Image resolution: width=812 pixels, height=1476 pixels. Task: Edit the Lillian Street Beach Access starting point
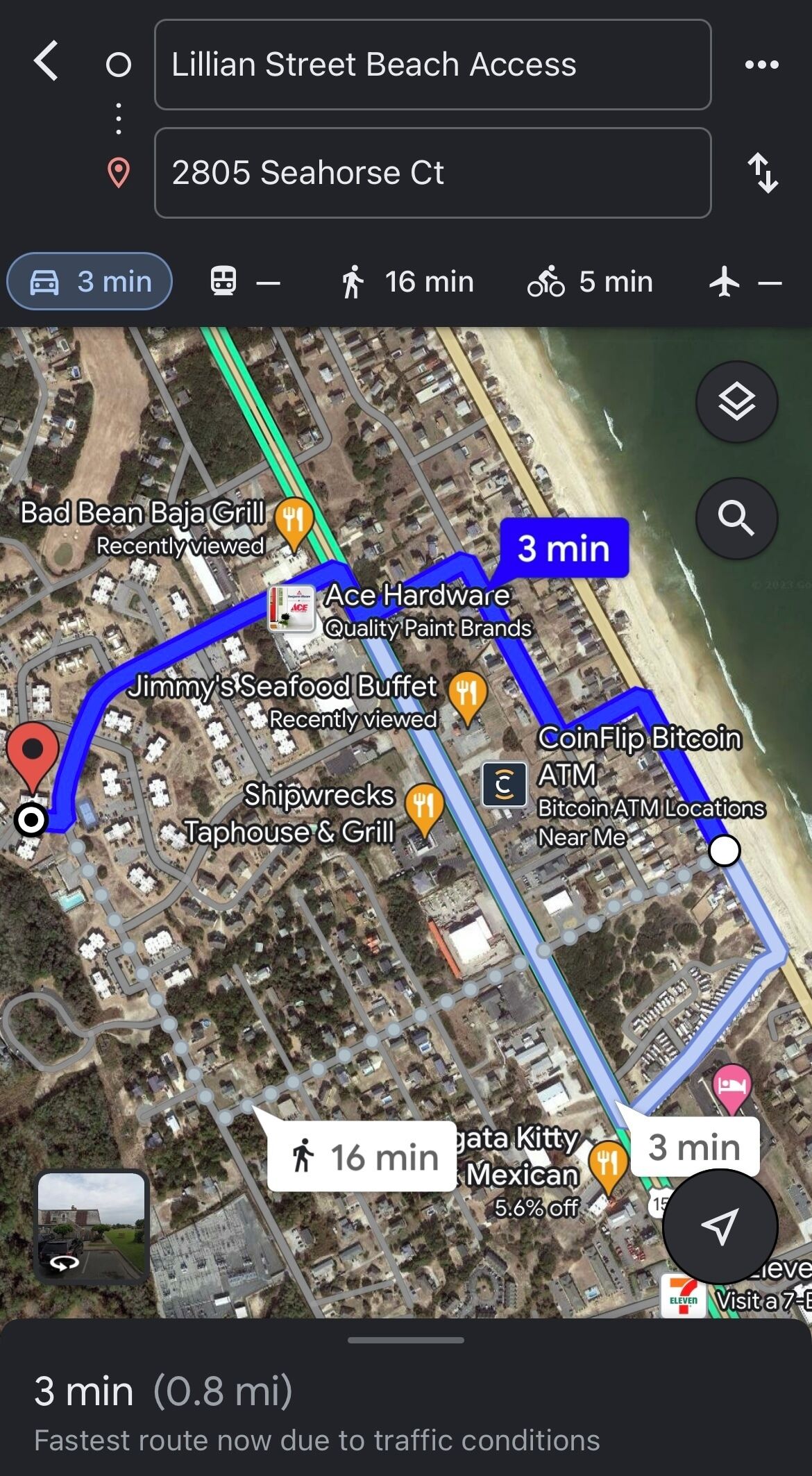432,65
